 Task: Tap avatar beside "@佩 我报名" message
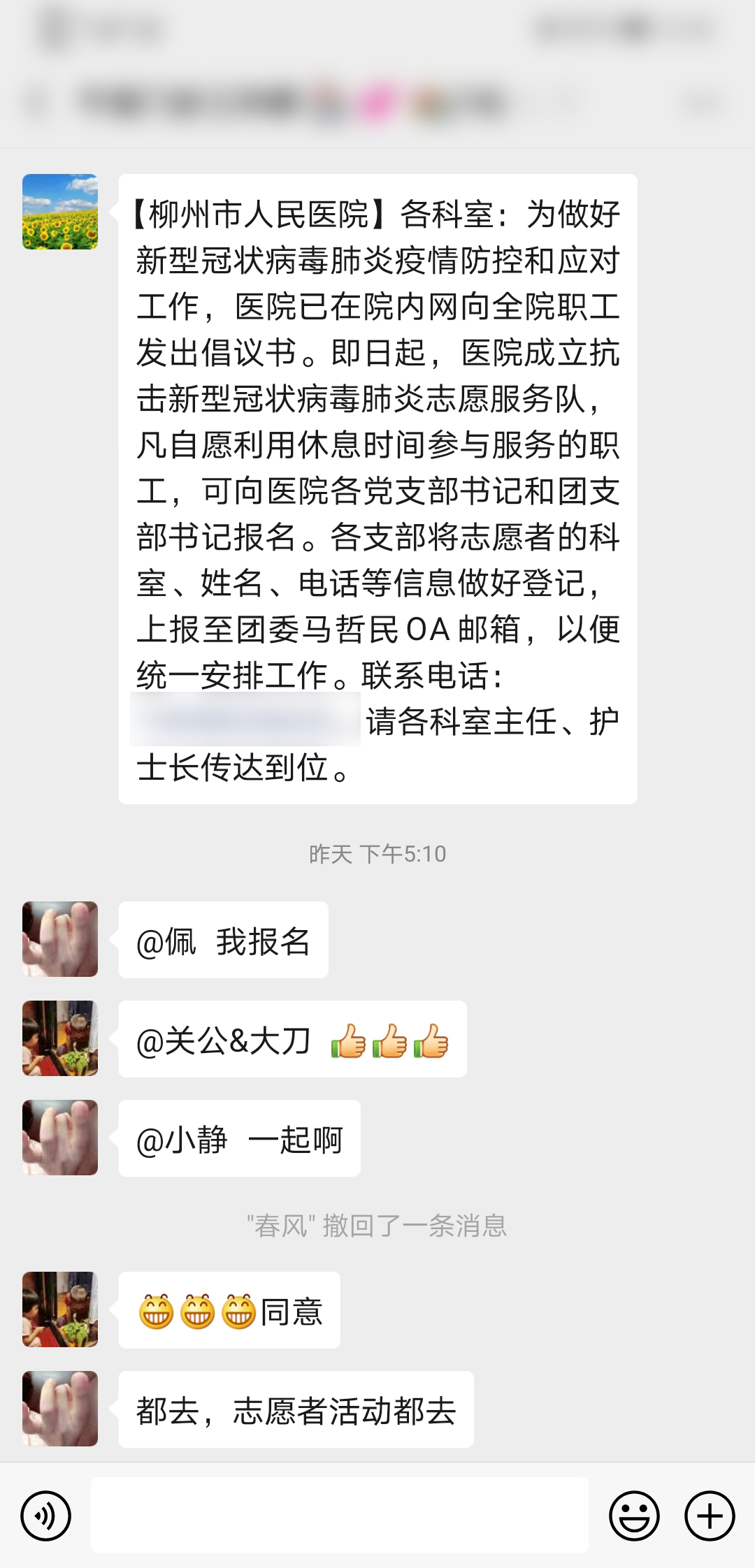(x=60, y=939)
